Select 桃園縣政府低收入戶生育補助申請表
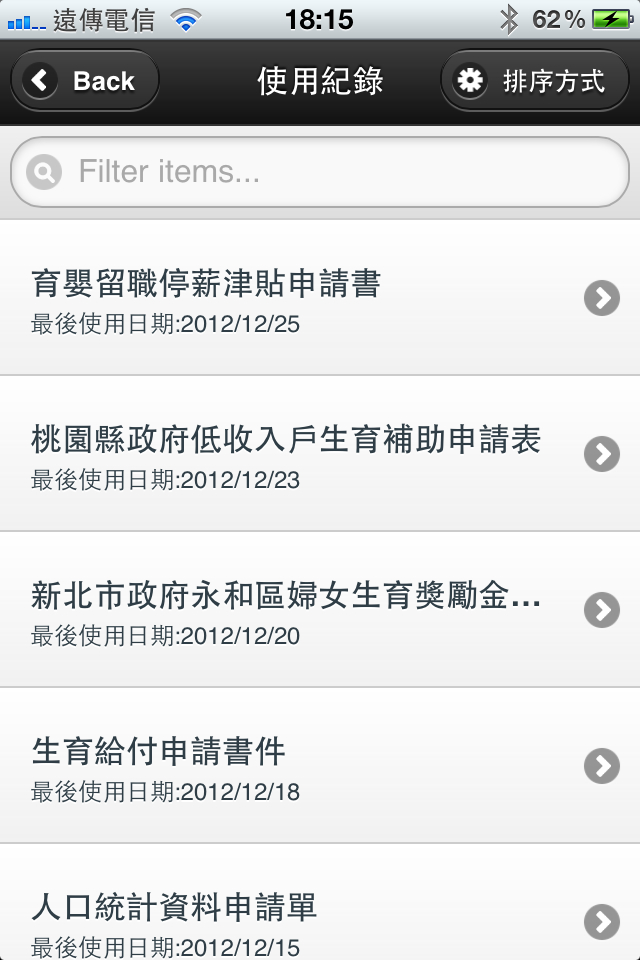The height and width of the screenshot is (960, 640). pos(320,454)
